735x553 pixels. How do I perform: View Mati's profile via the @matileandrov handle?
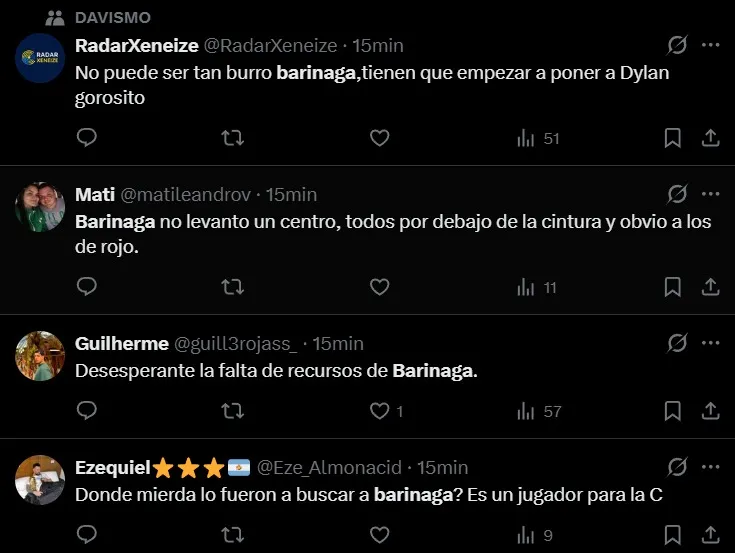point(188,195)
